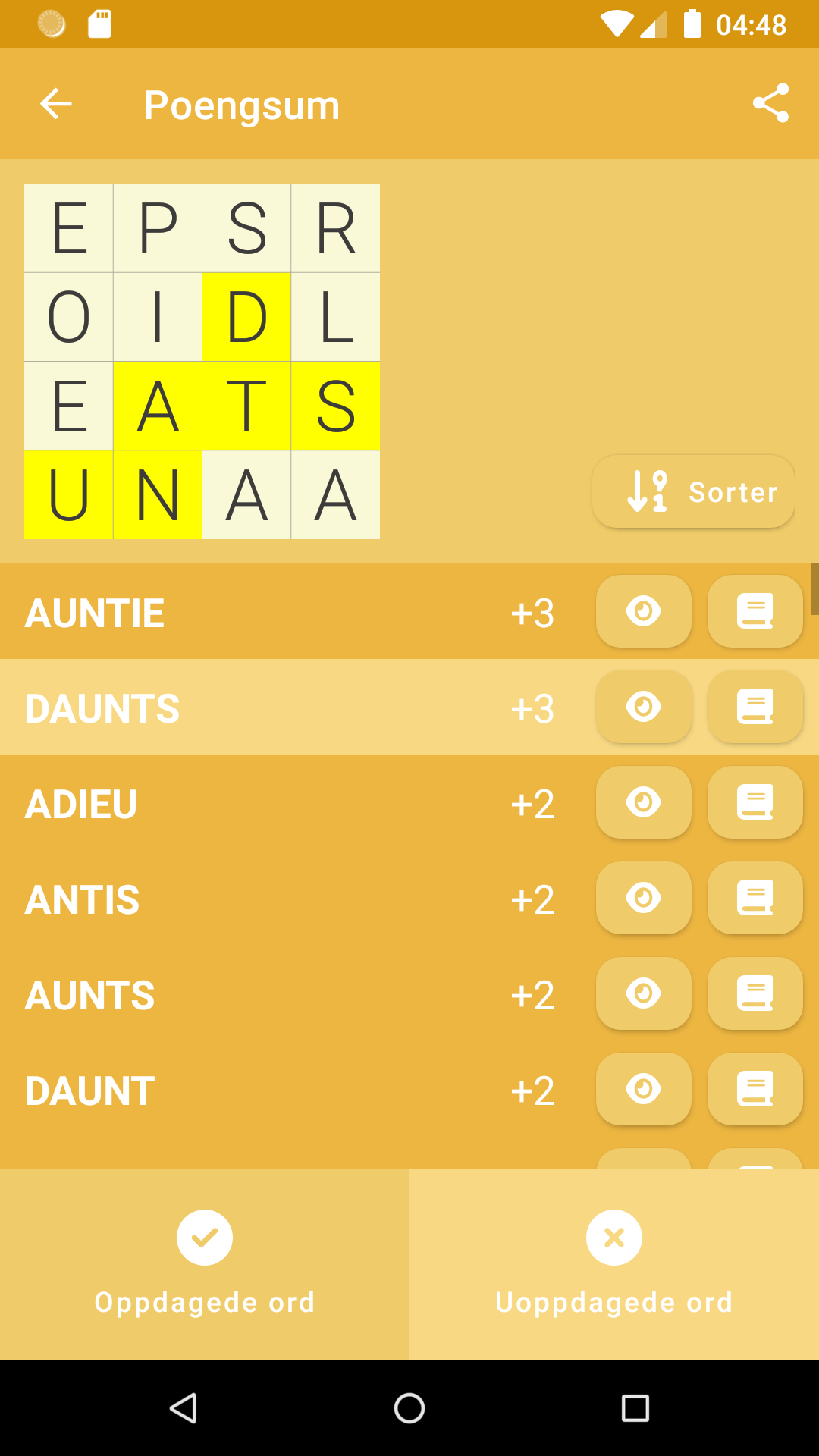Screen dimensions: 819x1456
Task: Look up AUNTS definition
Action: (x=755, y=993)
